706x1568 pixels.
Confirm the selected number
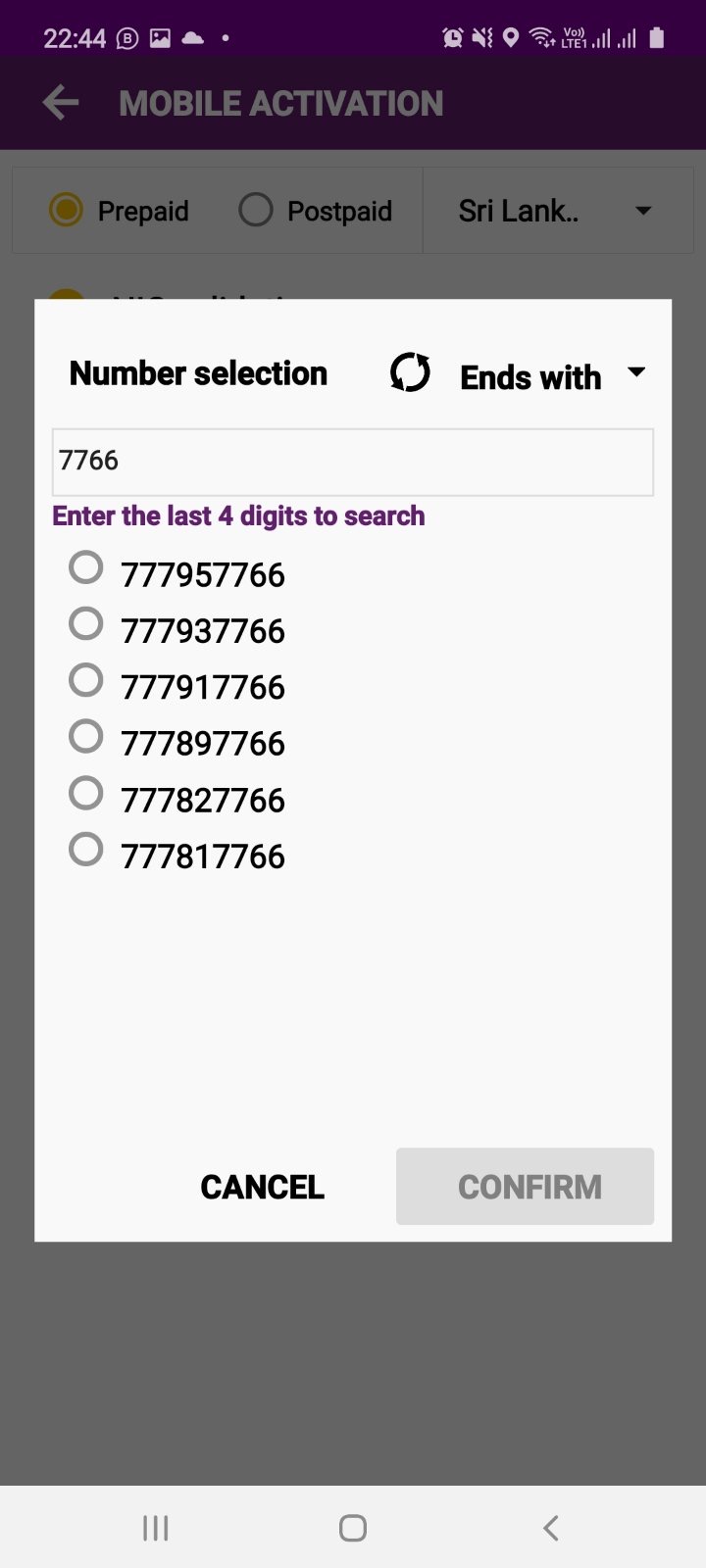(x=525, y=1187)
